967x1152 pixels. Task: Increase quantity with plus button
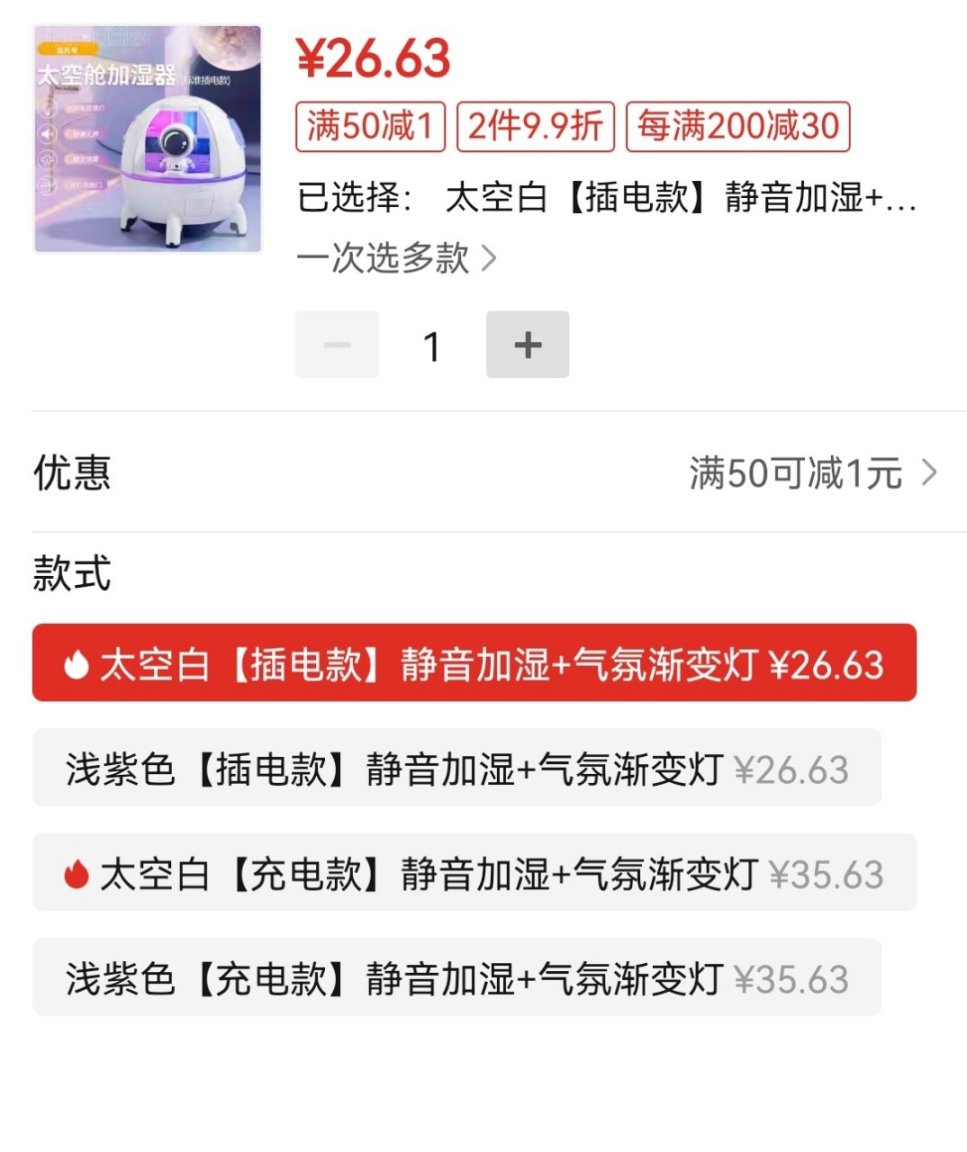527,345
